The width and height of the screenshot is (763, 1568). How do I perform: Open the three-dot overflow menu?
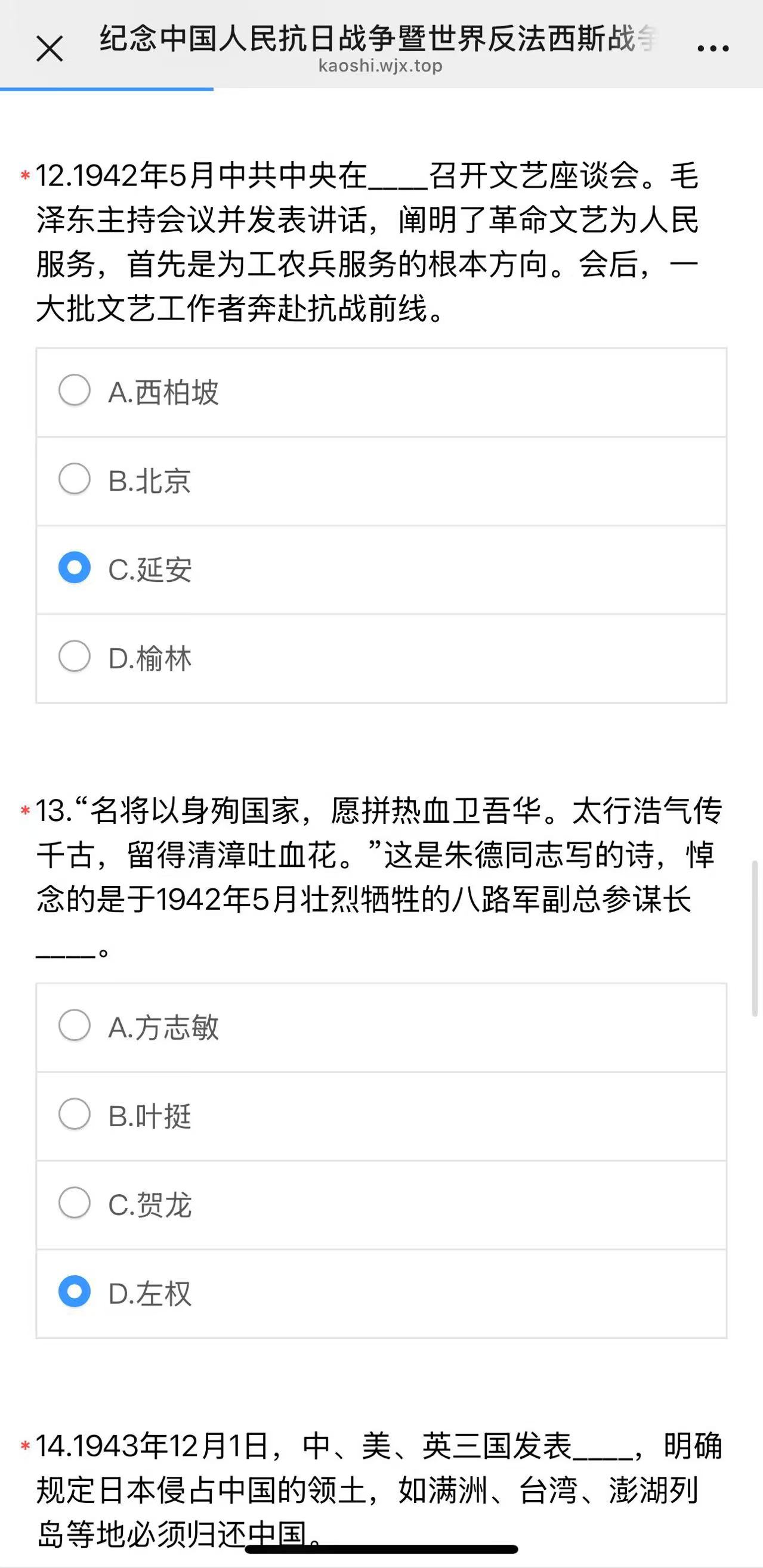[712, 48]
